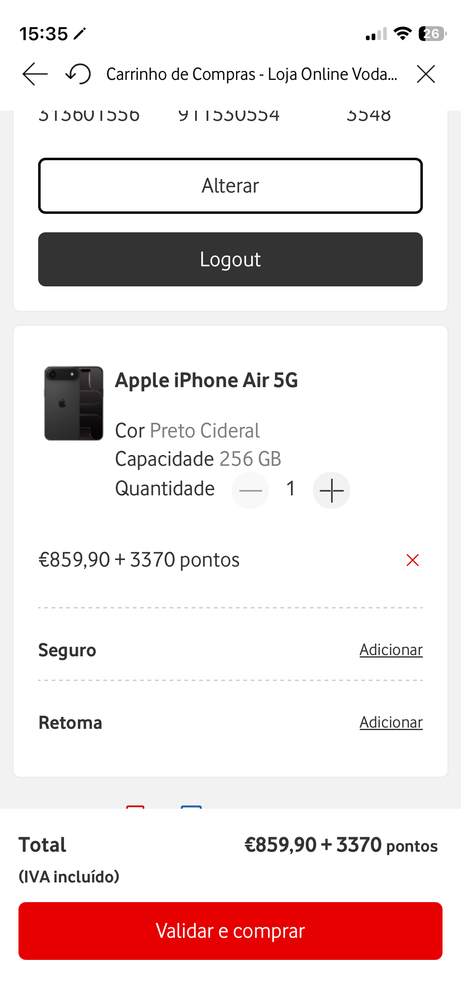Add a Retoma trade-in
This screenshot has height=998, width=461.
point(391,722)
